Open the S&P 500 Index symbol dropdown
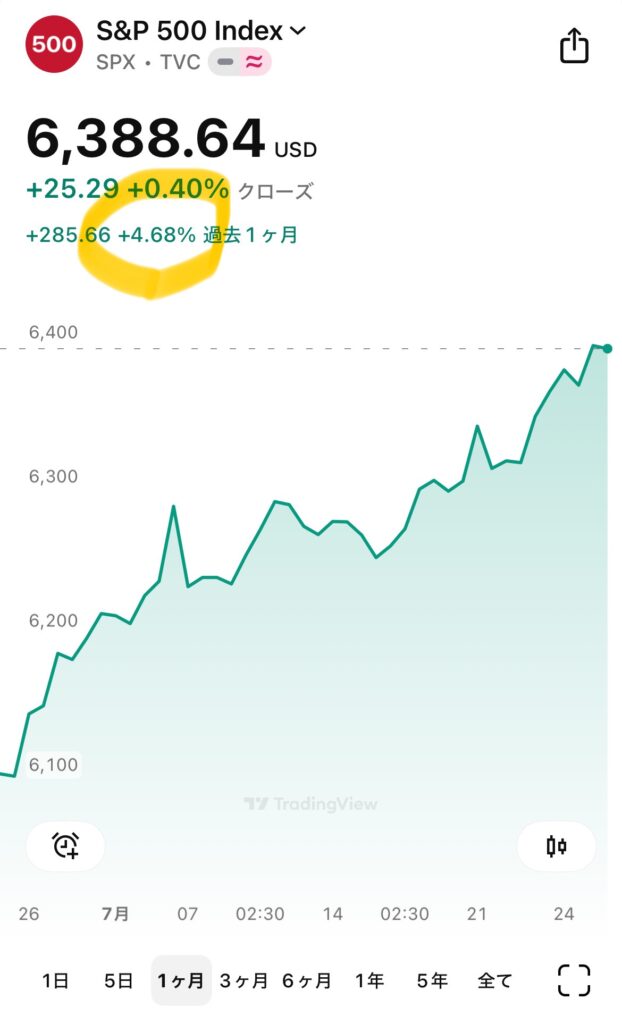The width and height of the screenshot is (622, 1024). (x=201, y=31)
